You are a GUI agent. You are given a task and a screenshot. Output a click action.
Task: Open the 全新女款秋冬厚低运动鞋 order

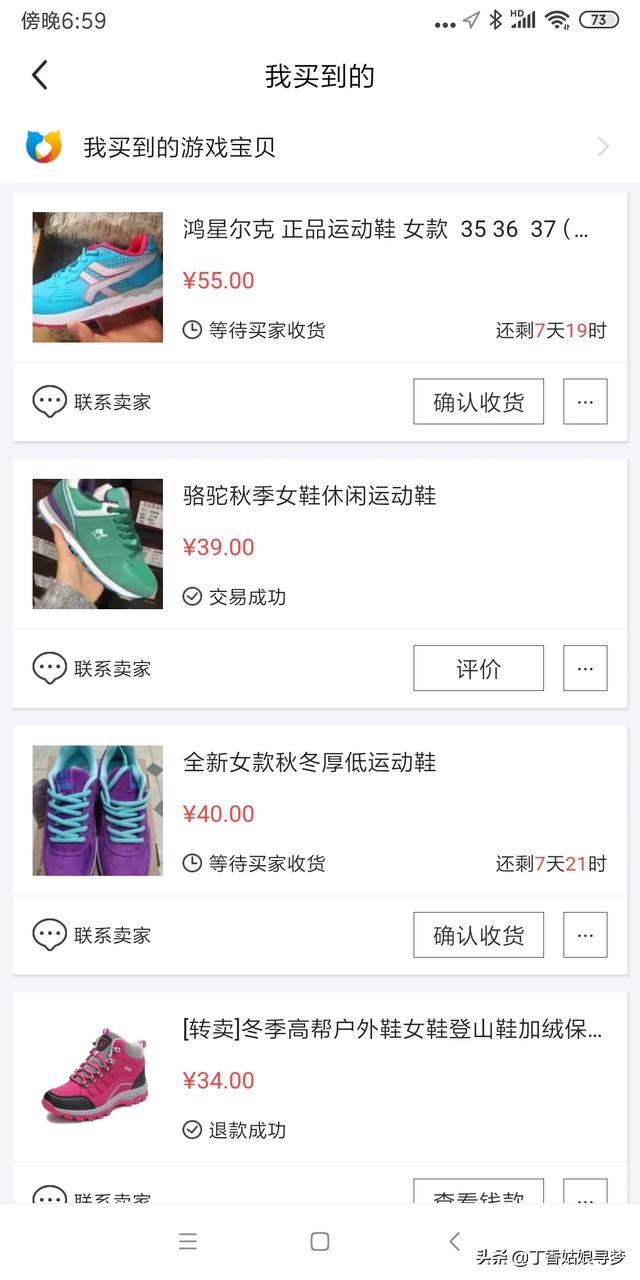[310, 763]
